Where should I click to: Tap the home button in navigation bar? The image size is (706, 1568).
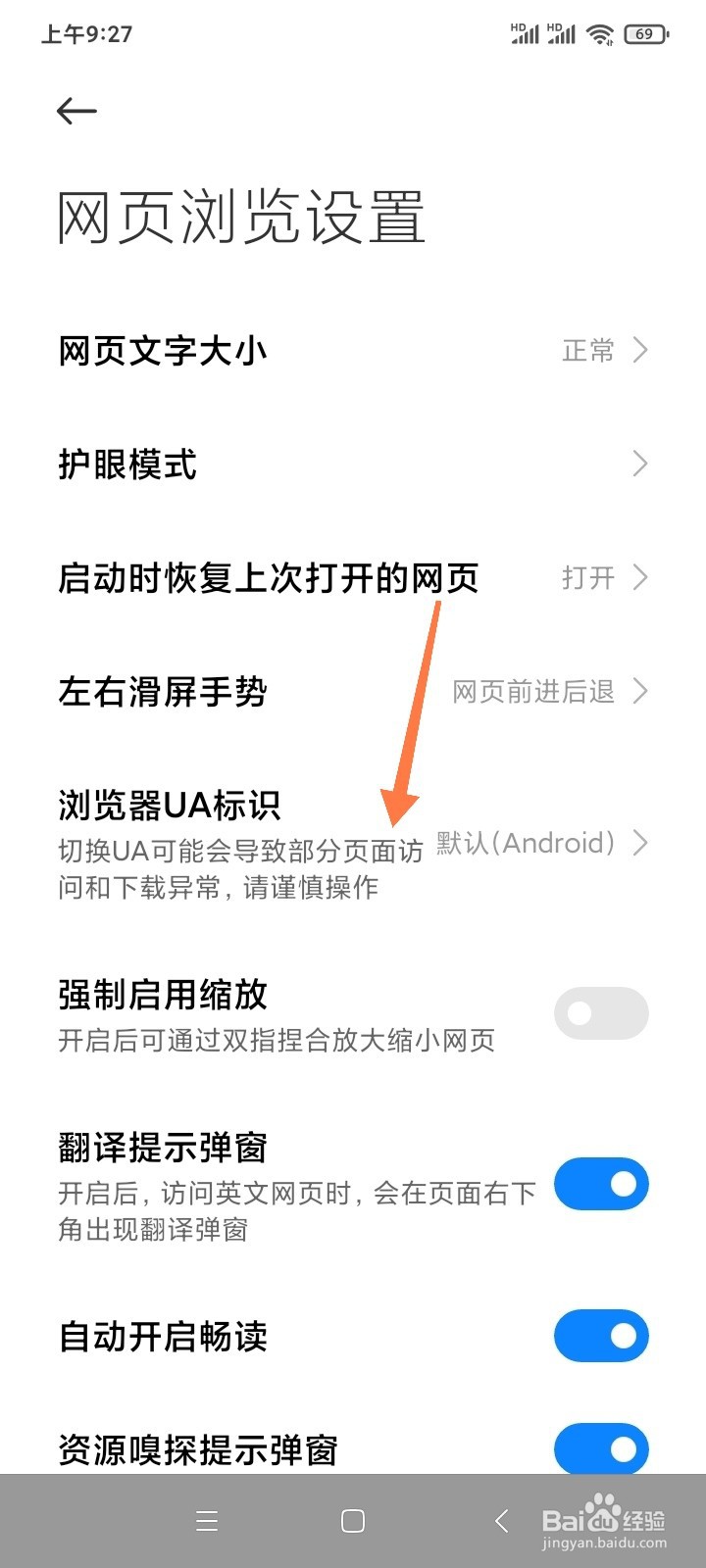(x=351, y=1521)
